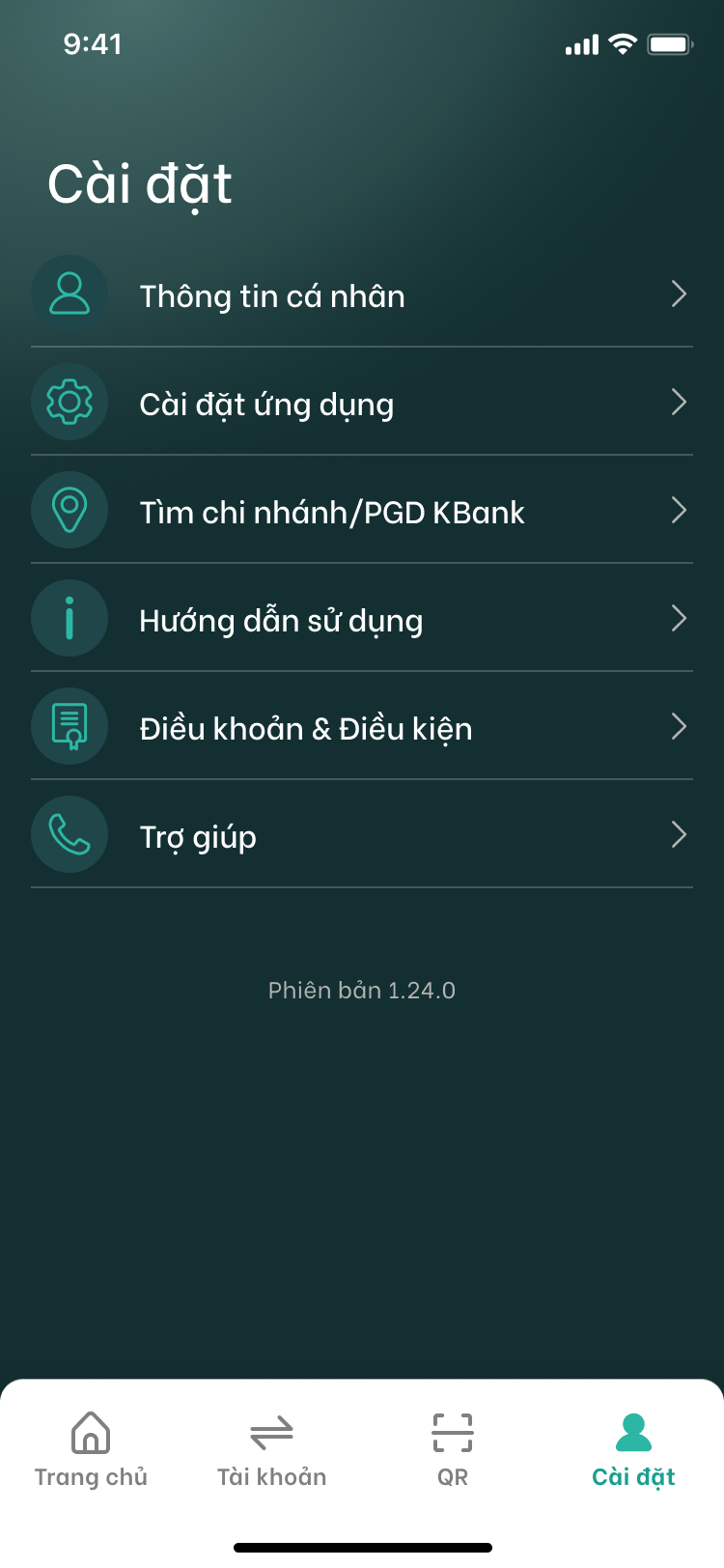
Task: Go to the Tài khoản tab
Action: click(x=271, y=1449)
